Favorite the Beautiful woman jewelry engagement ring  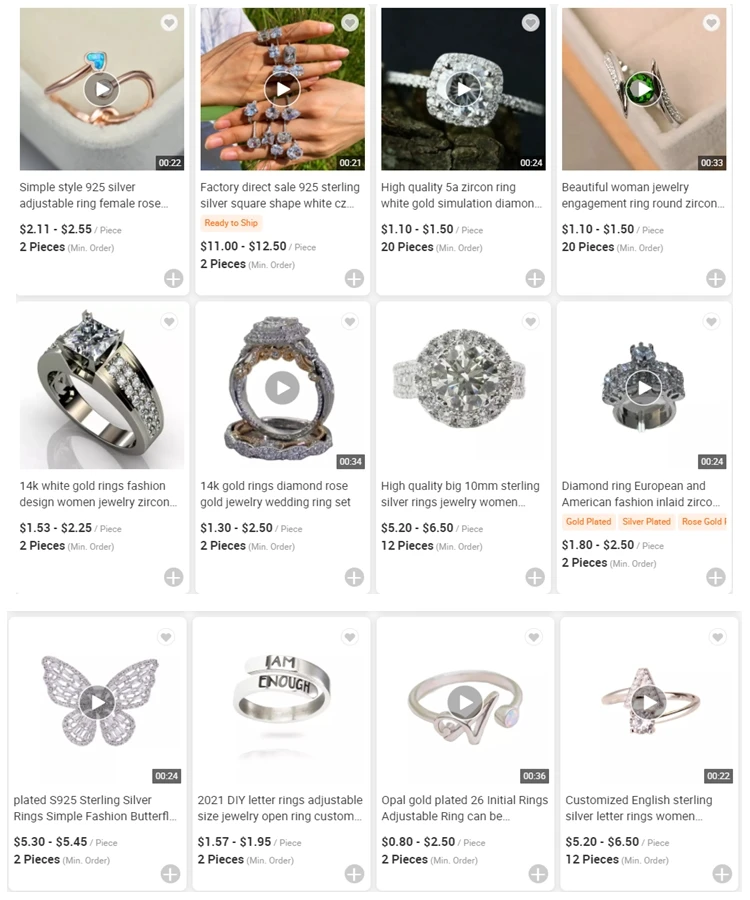click(x=711, y=22)
